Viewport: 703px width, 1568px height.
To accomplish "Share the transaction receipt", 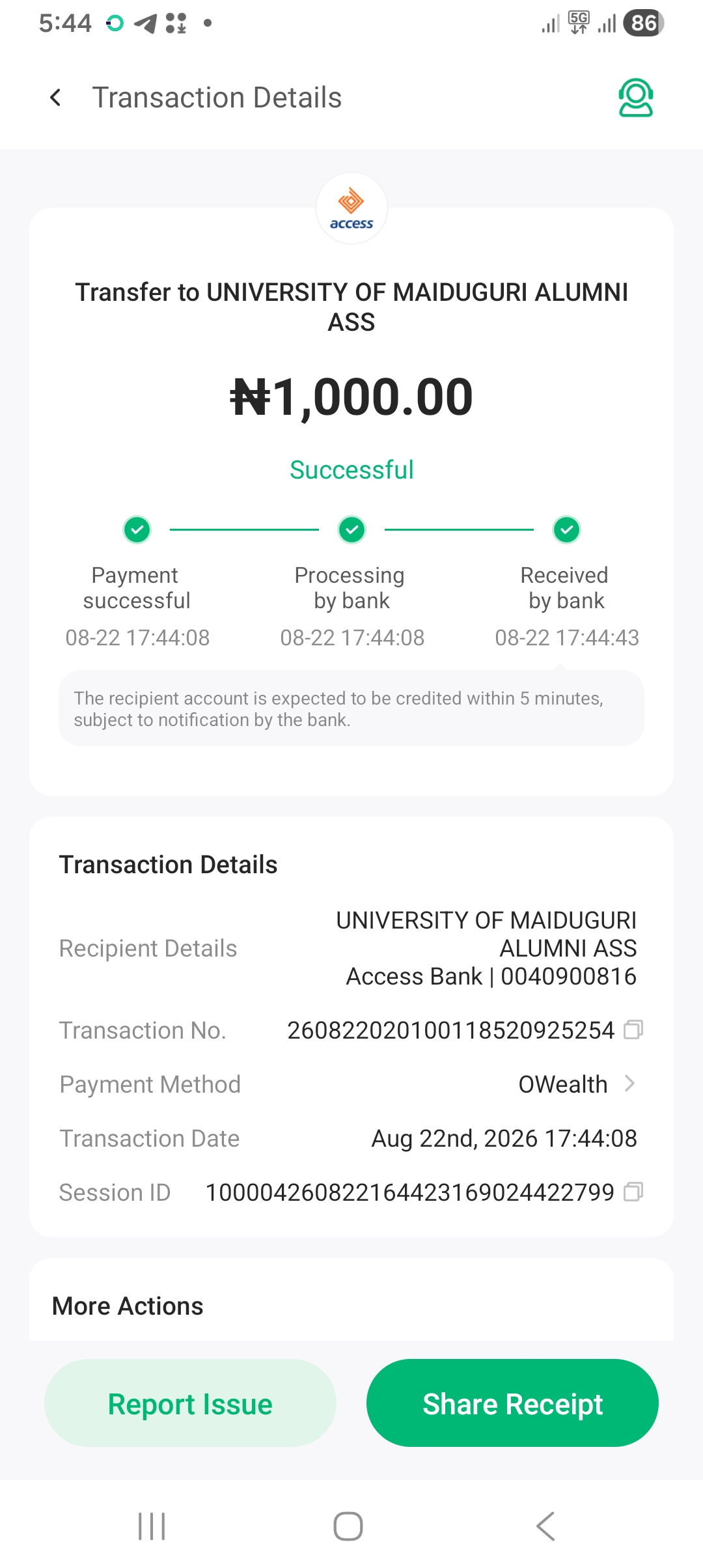I will (512, 1403).
